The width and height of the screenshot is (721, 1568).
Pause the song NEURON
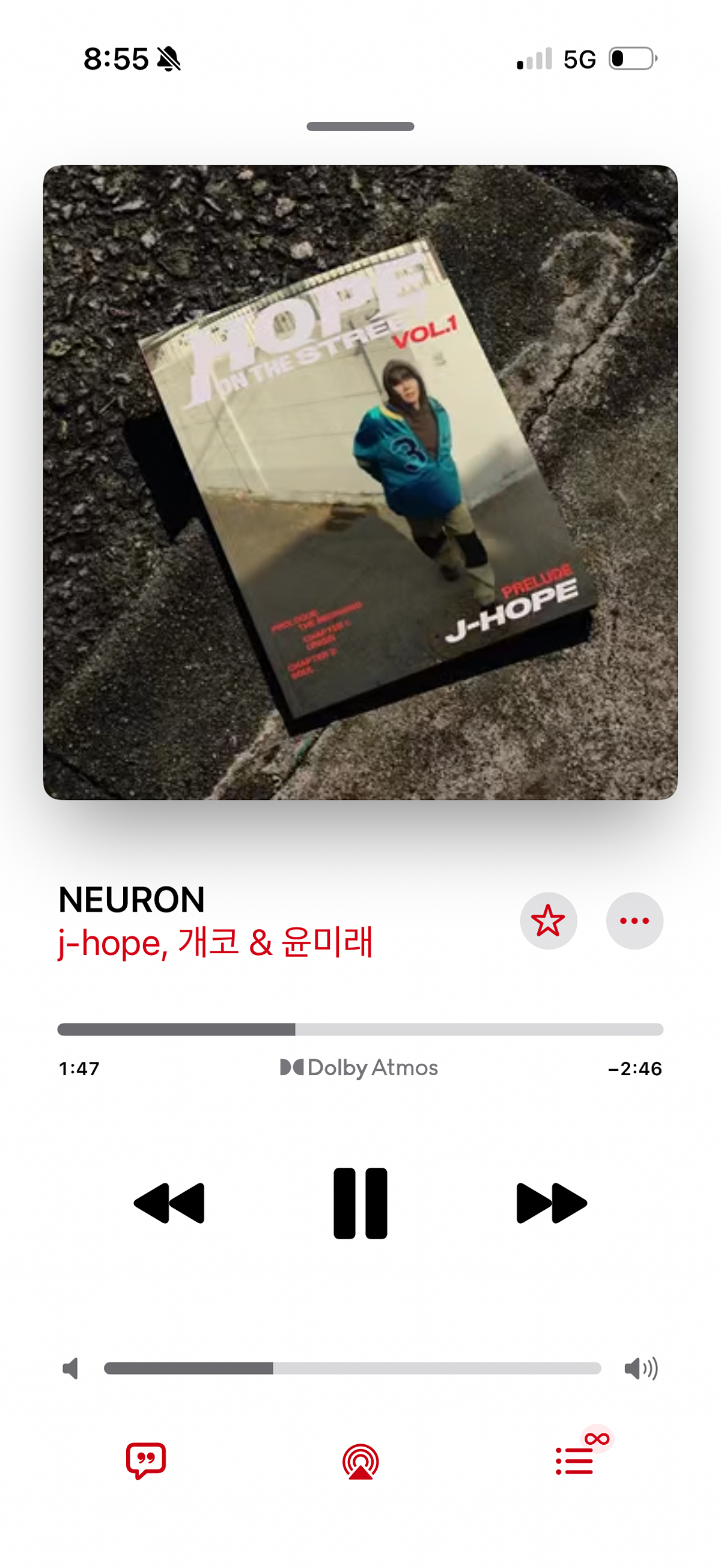click(x=360, y=1203)
